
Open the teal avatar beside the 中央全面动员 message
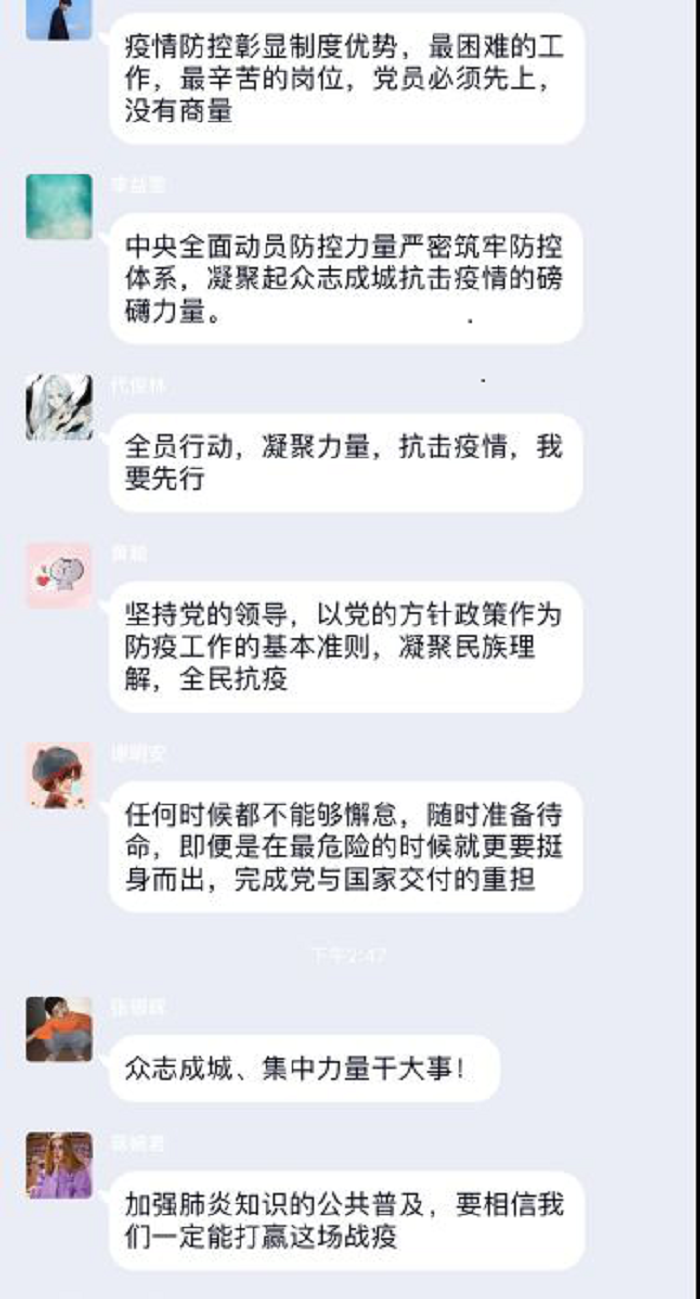[x=59, y=207]
